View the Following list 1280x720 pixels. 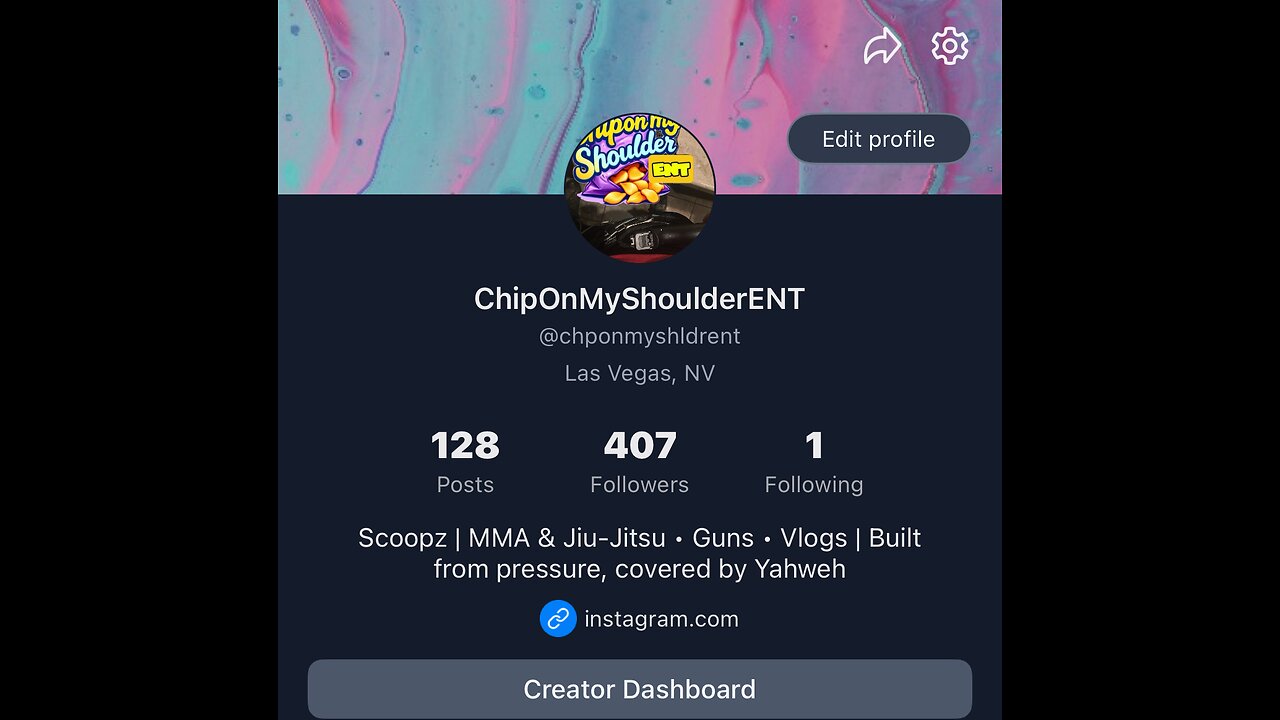point(813,461)
